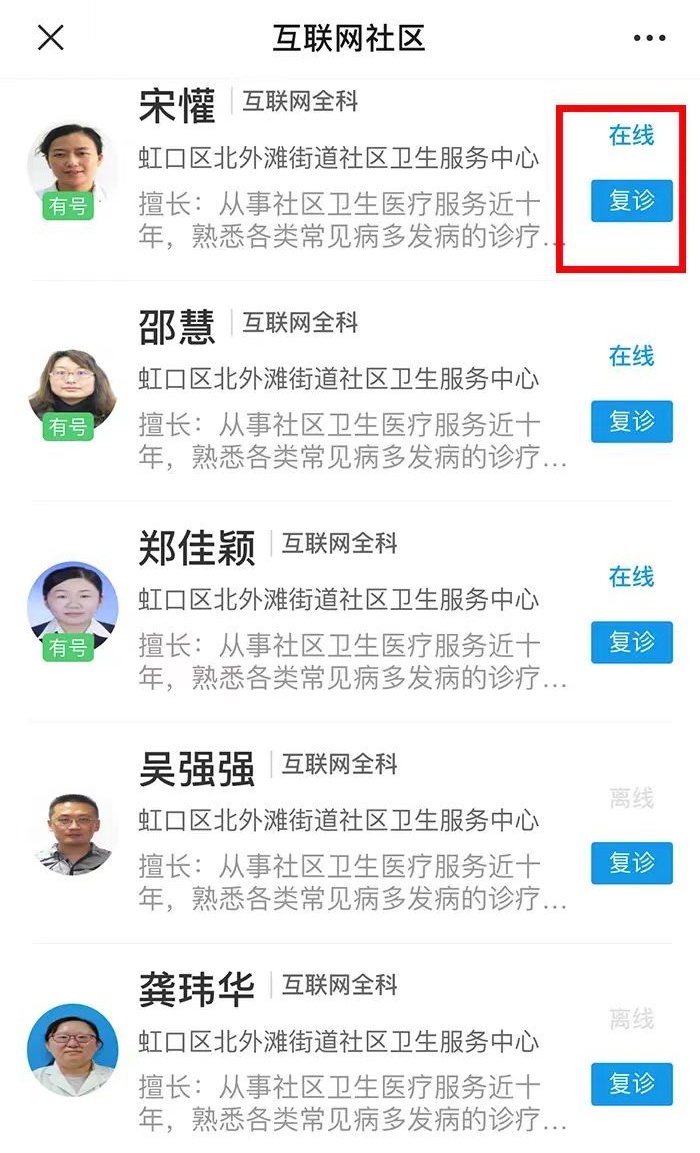Select 复诊 for 吴强强
Viewport: 700px width, 1153px height.
[x=631, y=863]
